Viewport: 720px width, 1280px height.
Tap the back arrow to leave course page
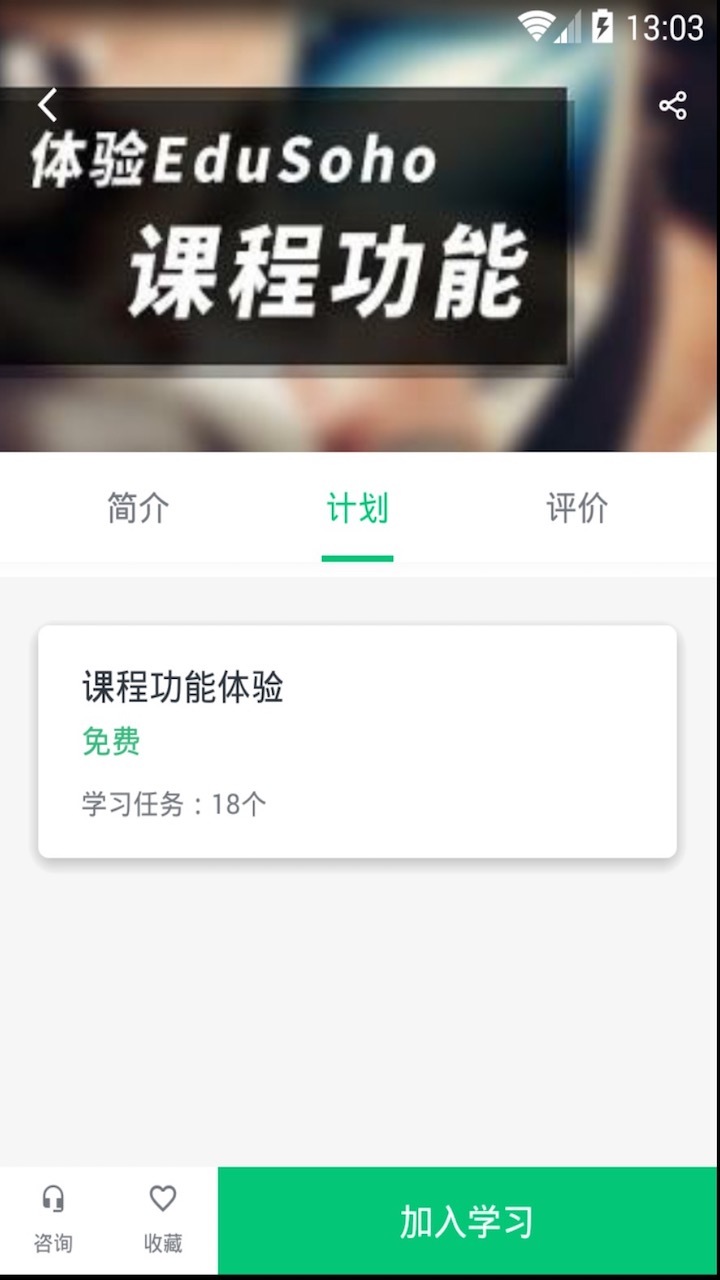(x=46, y=104)
